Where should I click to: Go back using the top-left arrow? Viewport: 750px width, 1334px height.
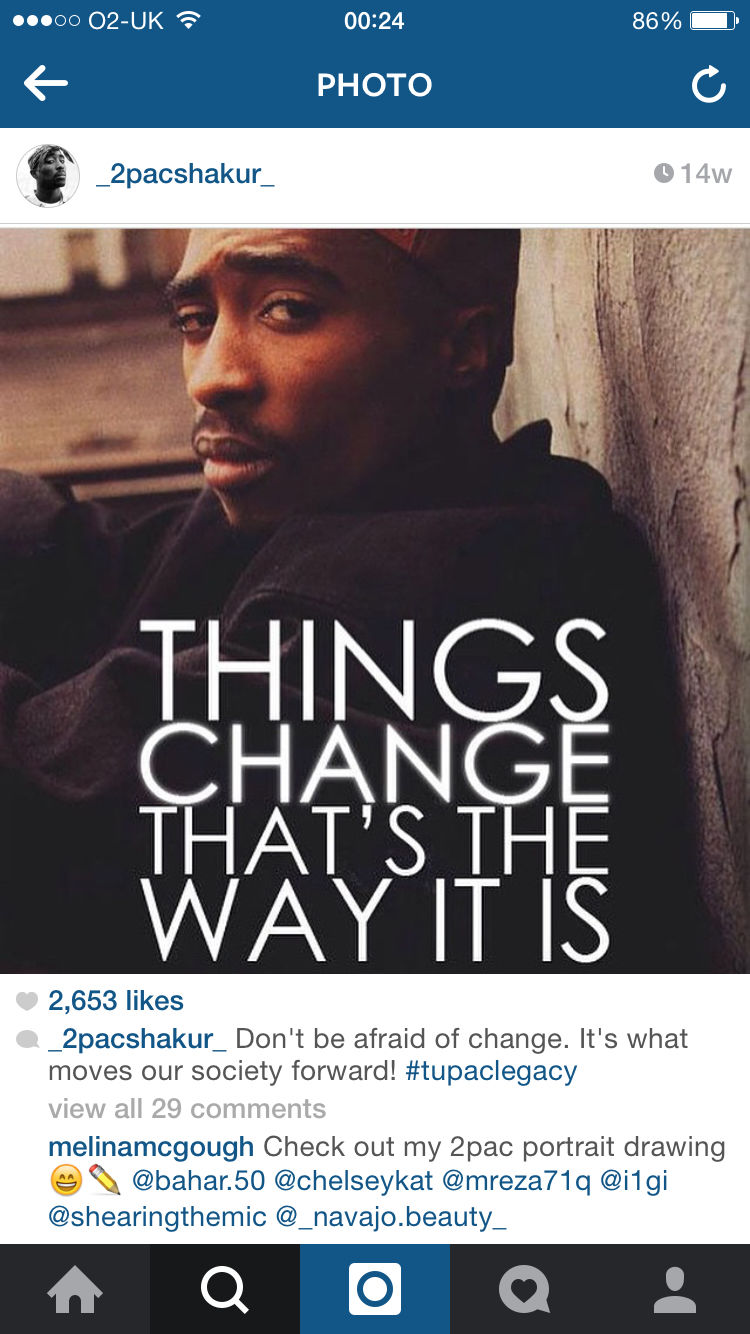click(45, 84)
